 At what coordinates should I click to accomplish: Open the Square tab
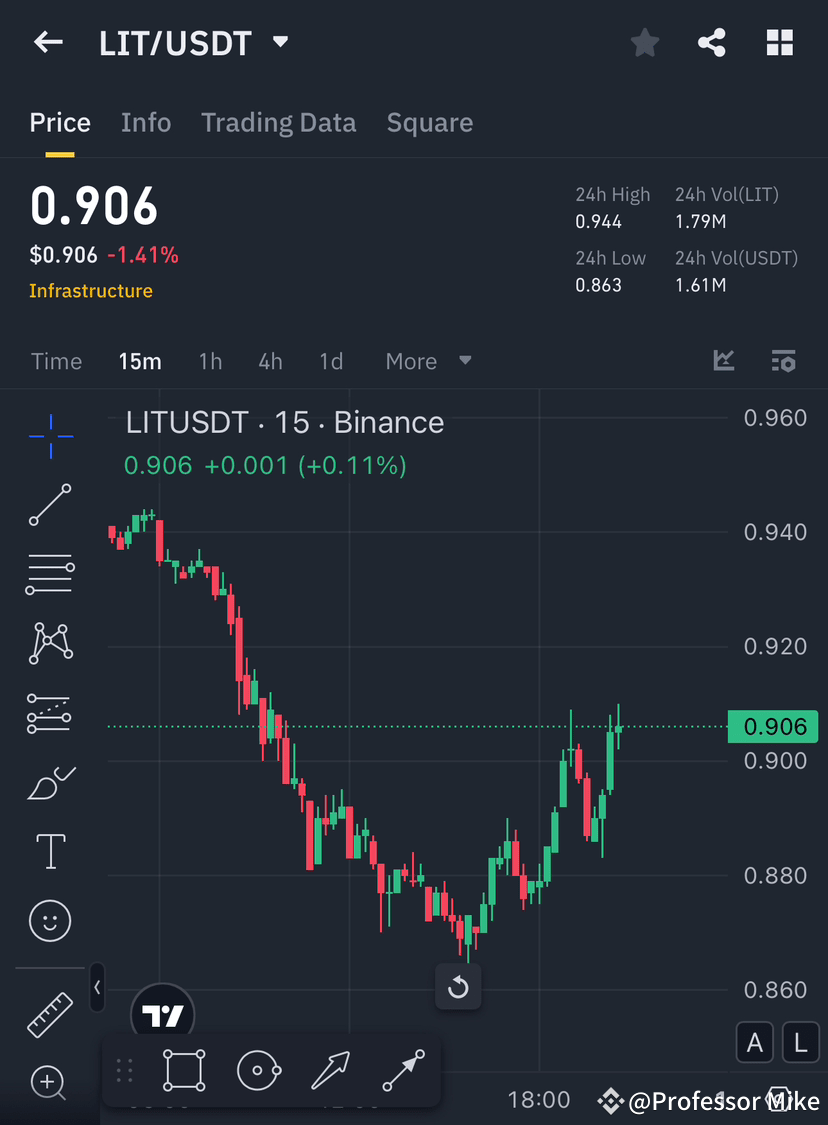(x=429, y=122)
